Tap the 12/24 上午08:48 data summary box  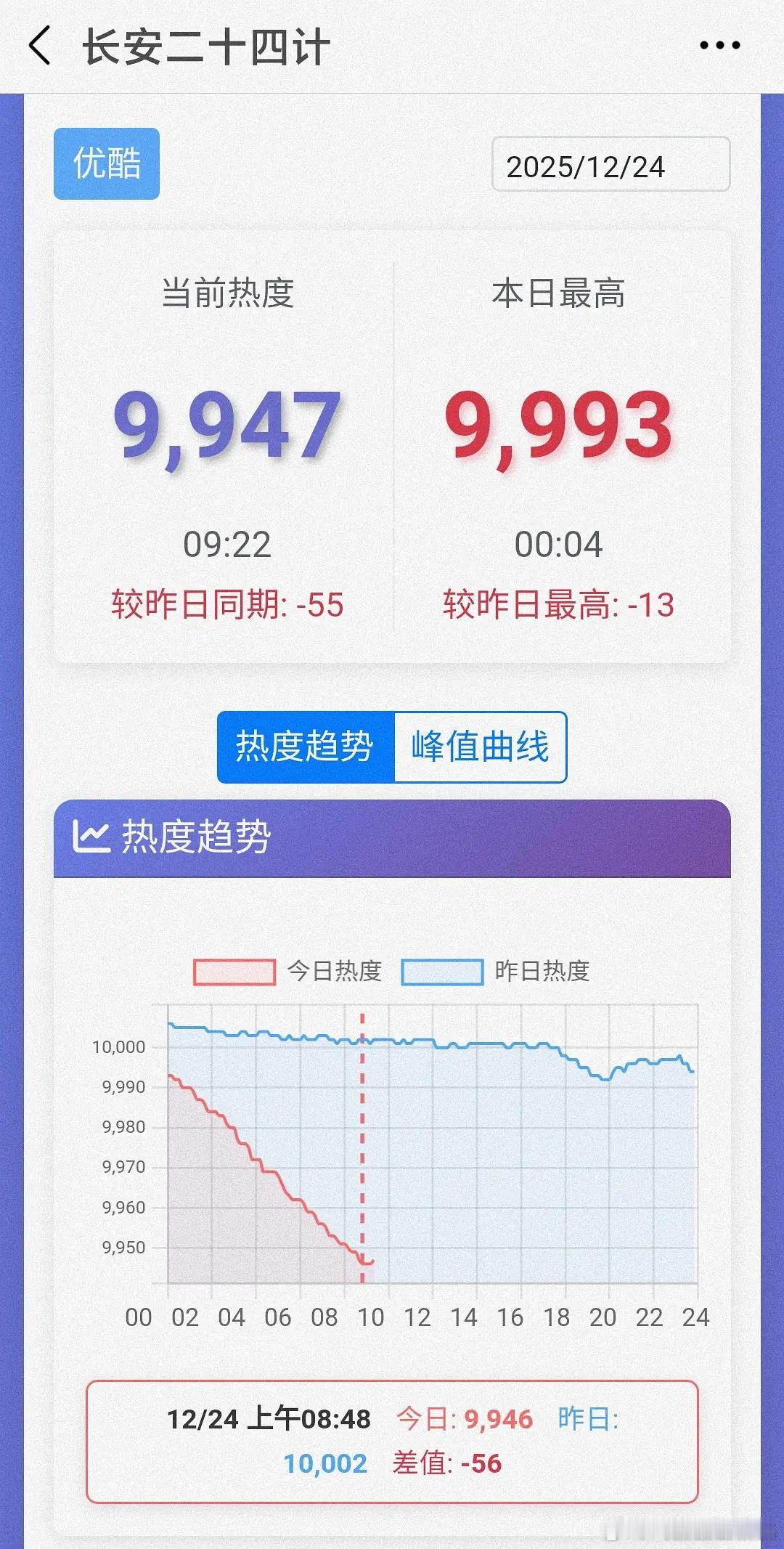[392, 1442]
